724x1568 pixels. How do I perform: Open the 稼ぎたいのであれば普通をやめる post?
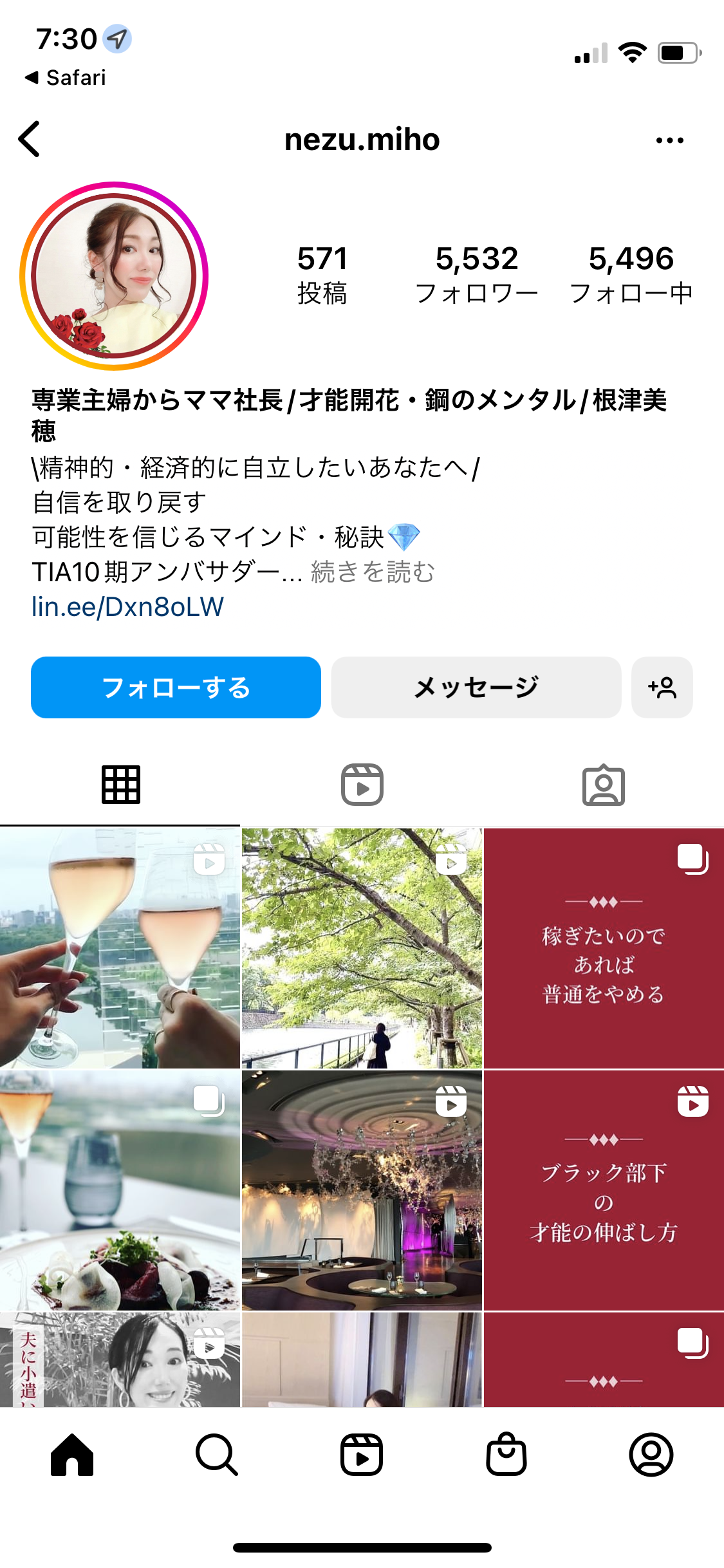coord(604,948)
